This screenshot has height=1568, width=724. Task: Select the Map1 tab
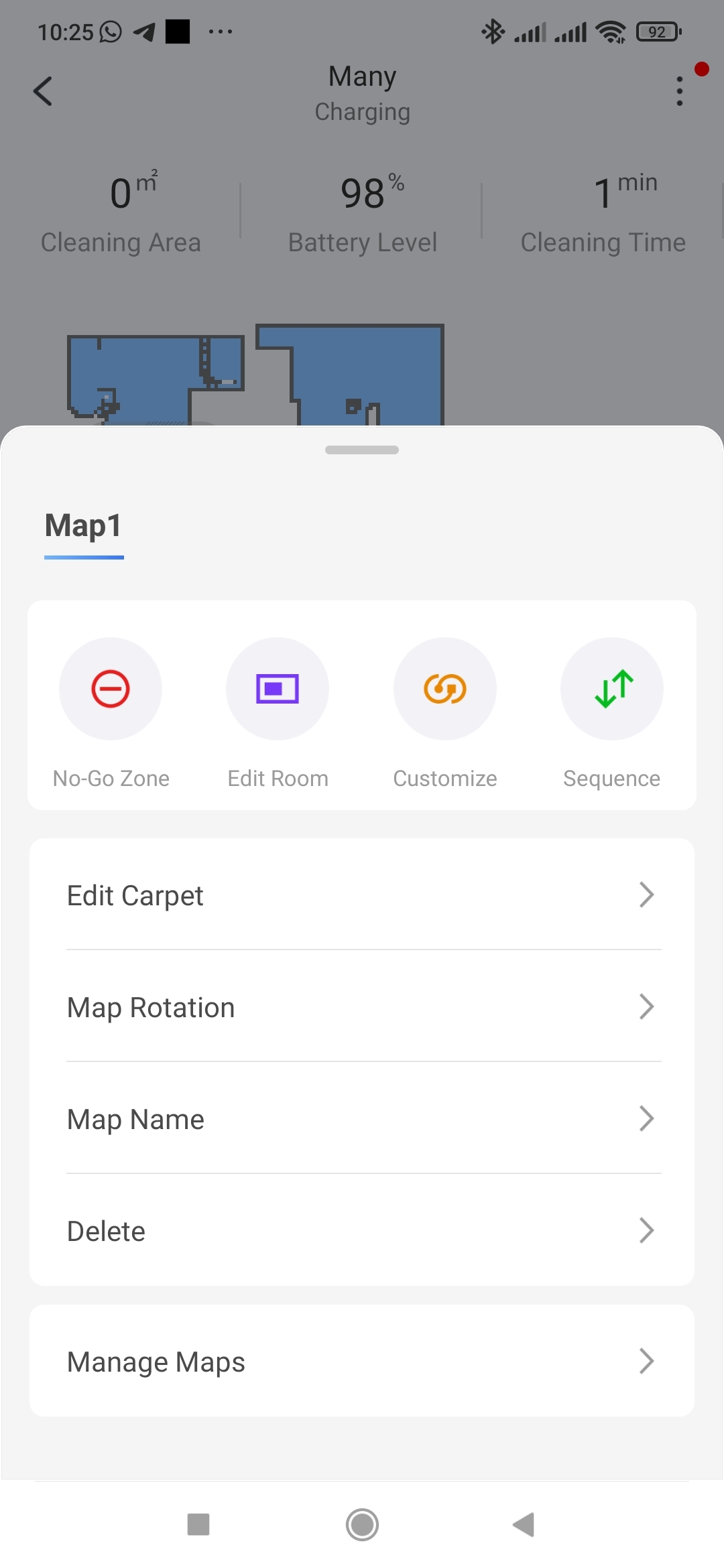tap(84, 527)
